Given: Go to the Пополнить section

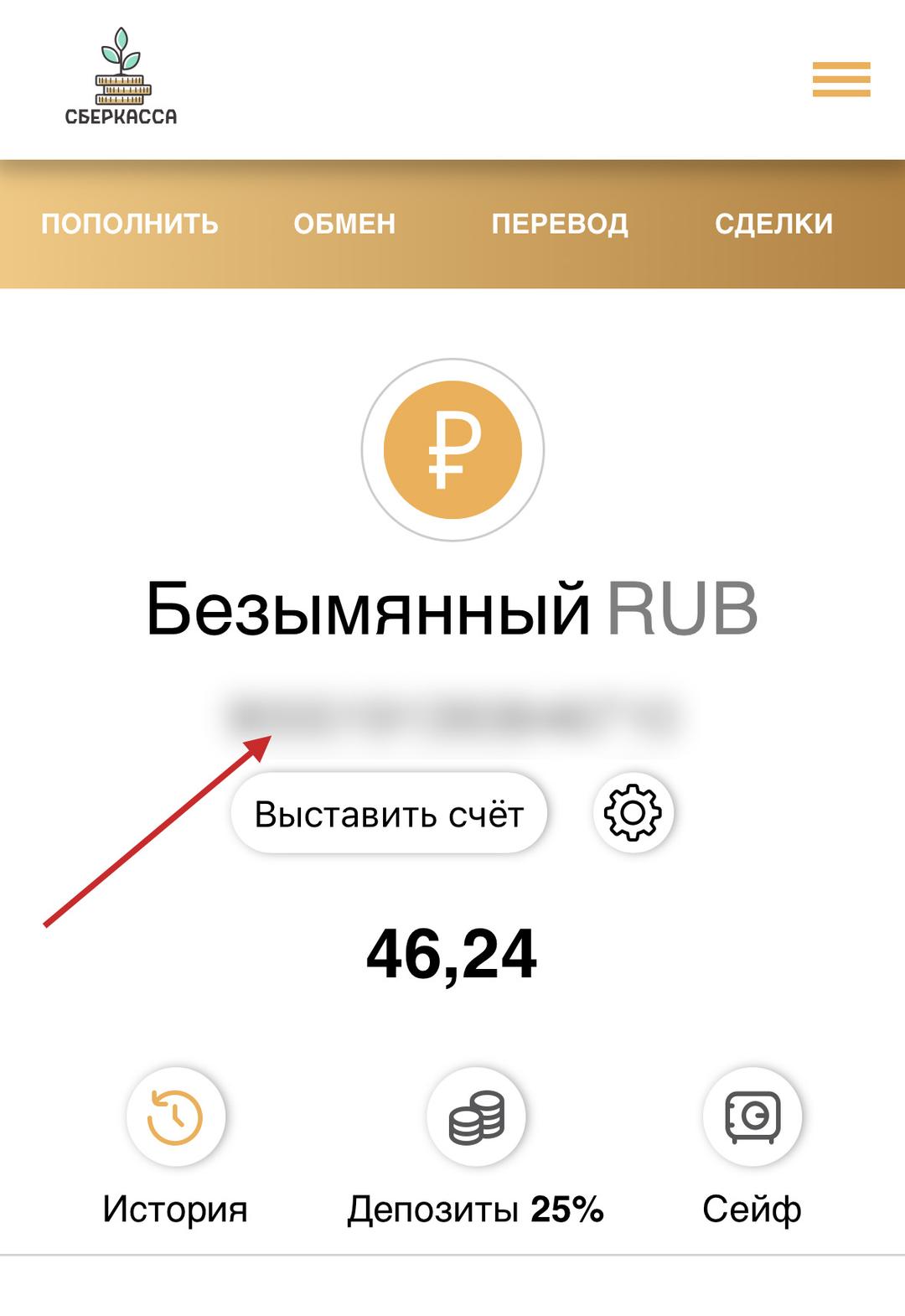Looking at the screenshot, I should pyautogui.click(x=130, y=224).
